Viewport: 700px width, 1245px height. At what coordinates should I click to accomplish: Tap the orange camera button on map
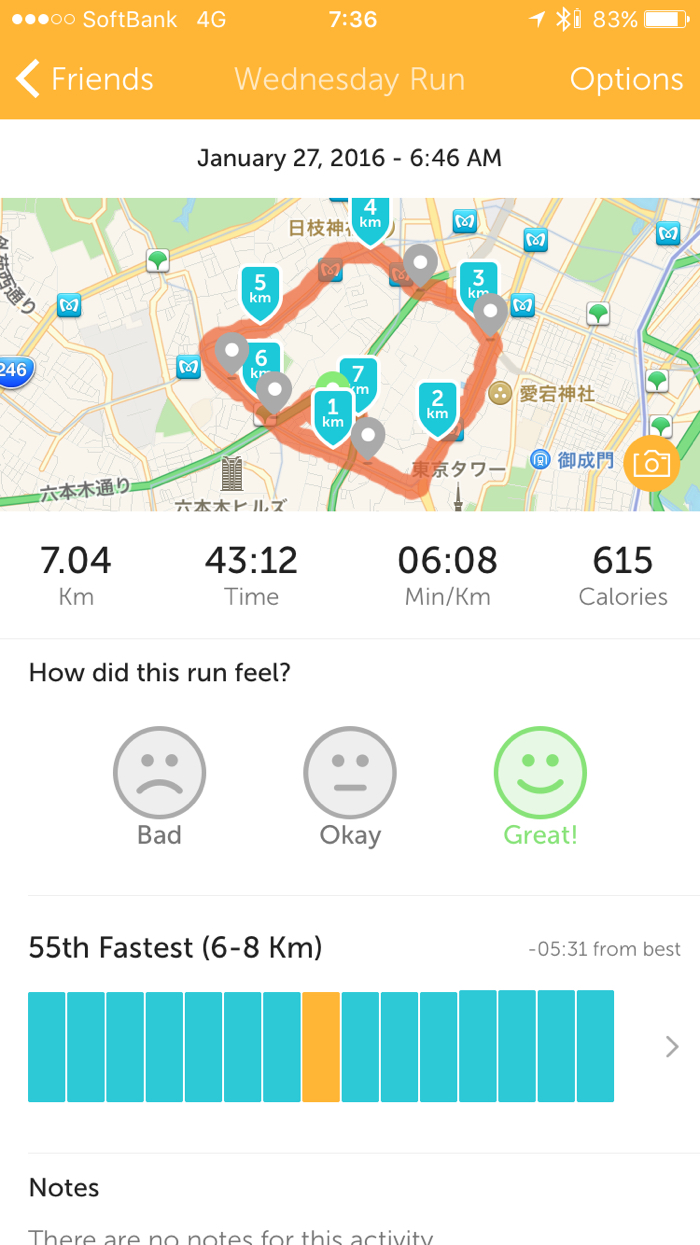click(651, 463)
